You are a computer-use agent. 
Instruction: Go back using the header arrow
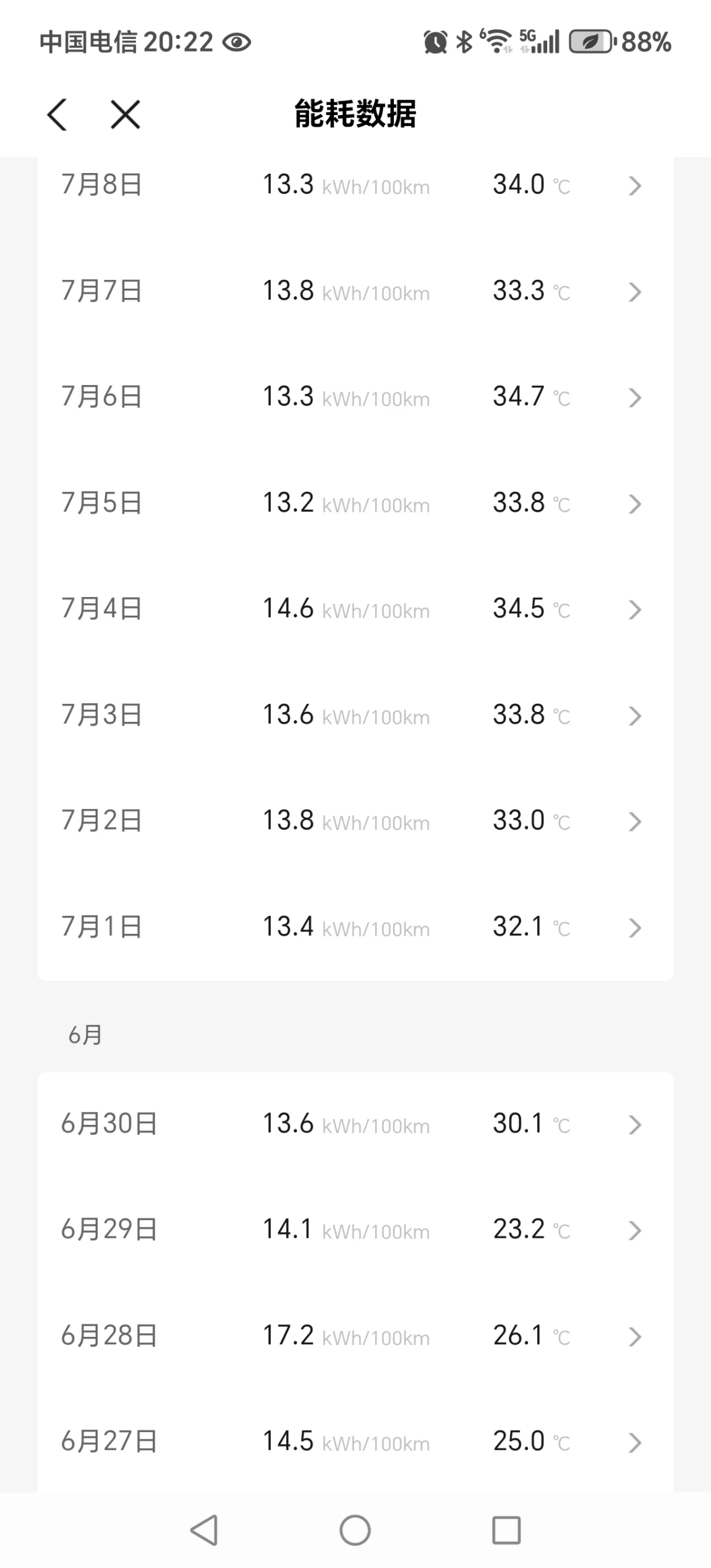click(x=57, y=114)
